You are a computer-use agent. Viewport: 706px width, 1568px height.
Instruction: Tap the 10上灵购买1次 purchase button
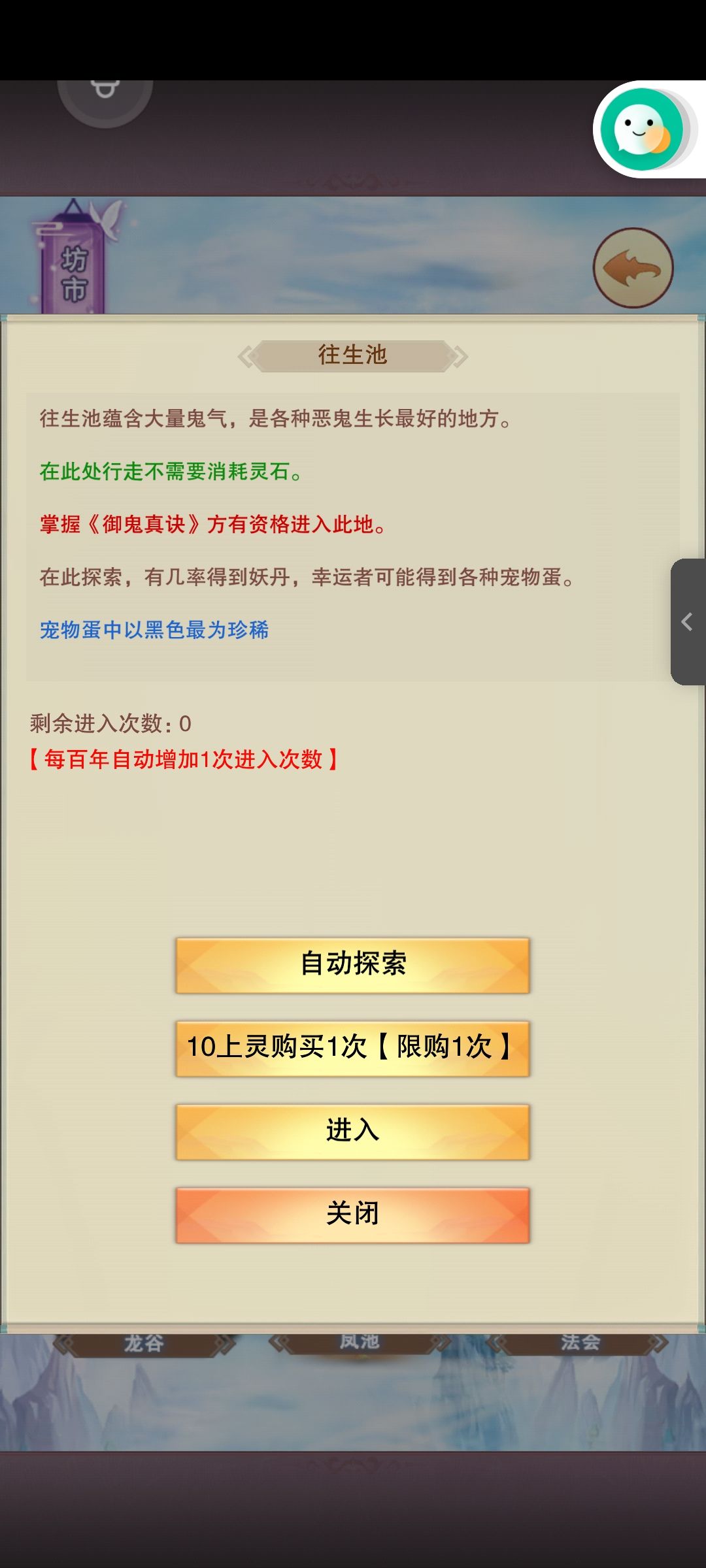(x=352, y=1048)
